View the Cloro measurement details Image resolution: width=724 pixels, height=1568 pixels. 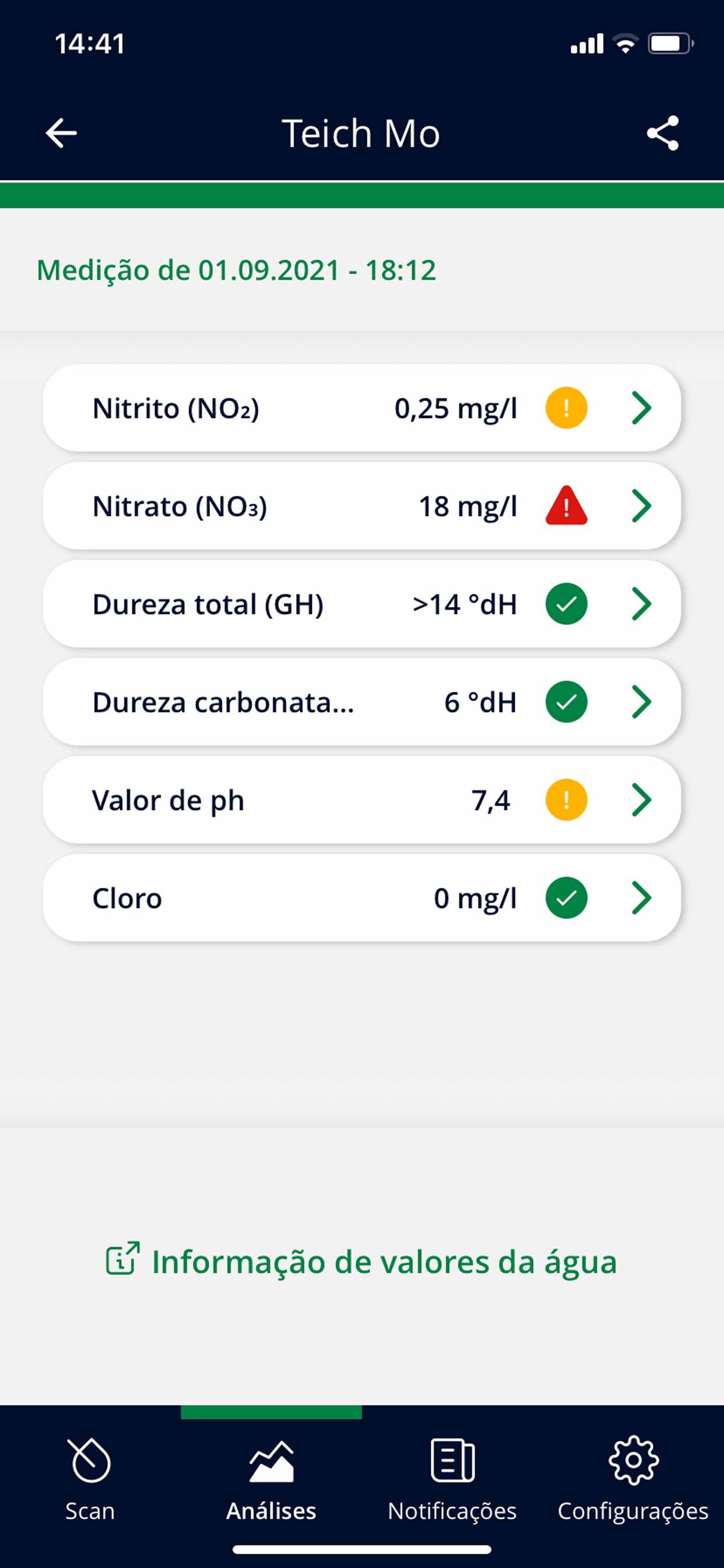361,898
